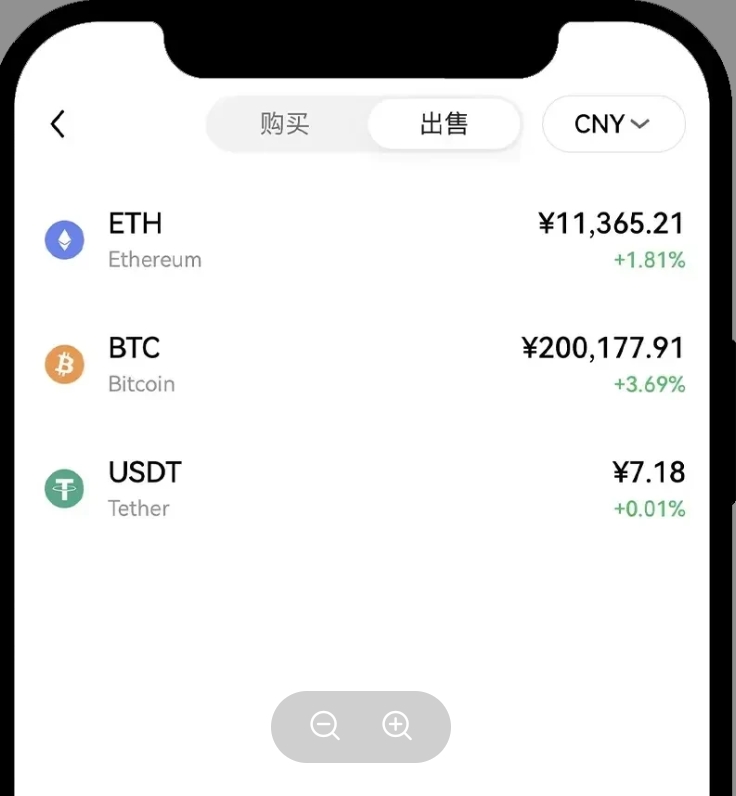Tap the zoom out magnifier

325,726
